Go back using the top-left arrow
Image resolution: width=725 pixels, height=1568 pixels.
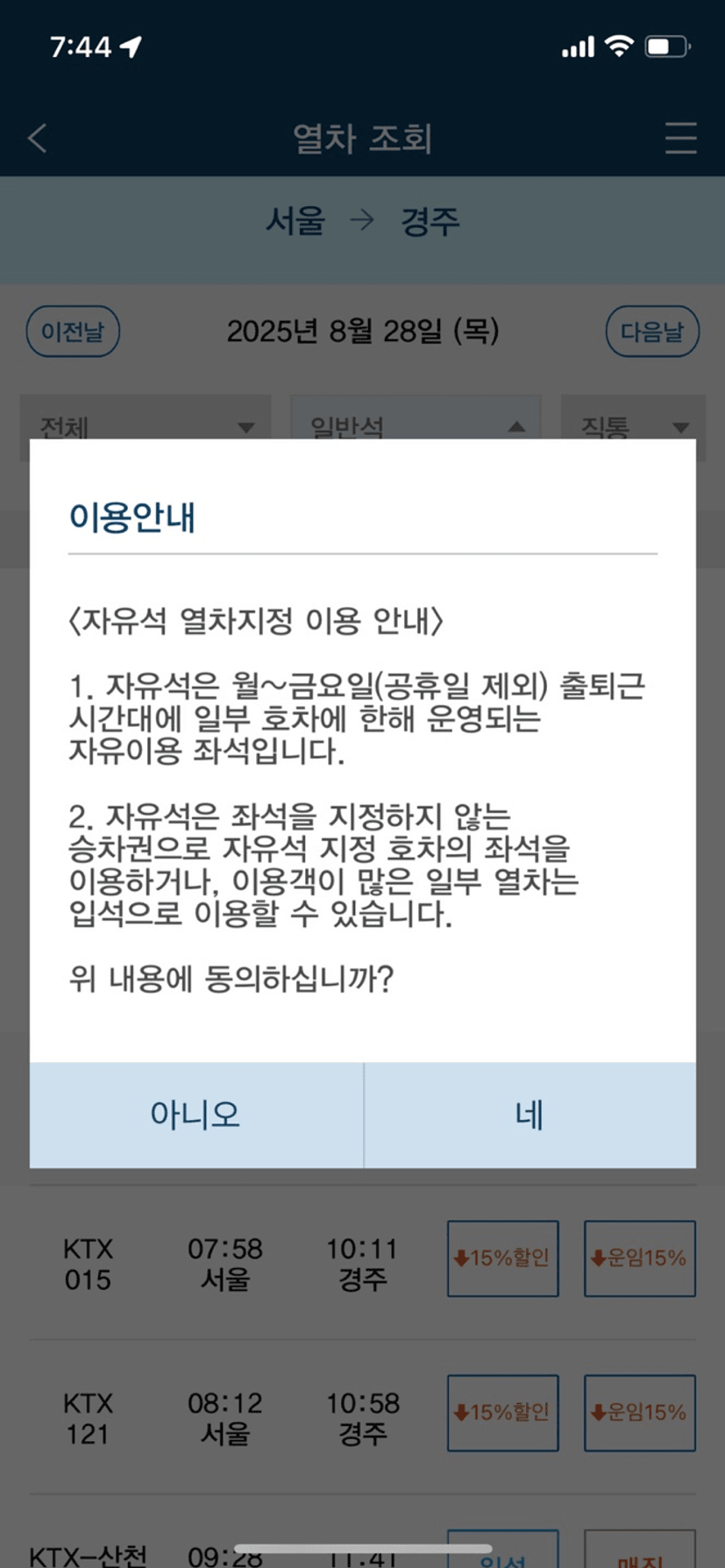(x=37, y=139)
